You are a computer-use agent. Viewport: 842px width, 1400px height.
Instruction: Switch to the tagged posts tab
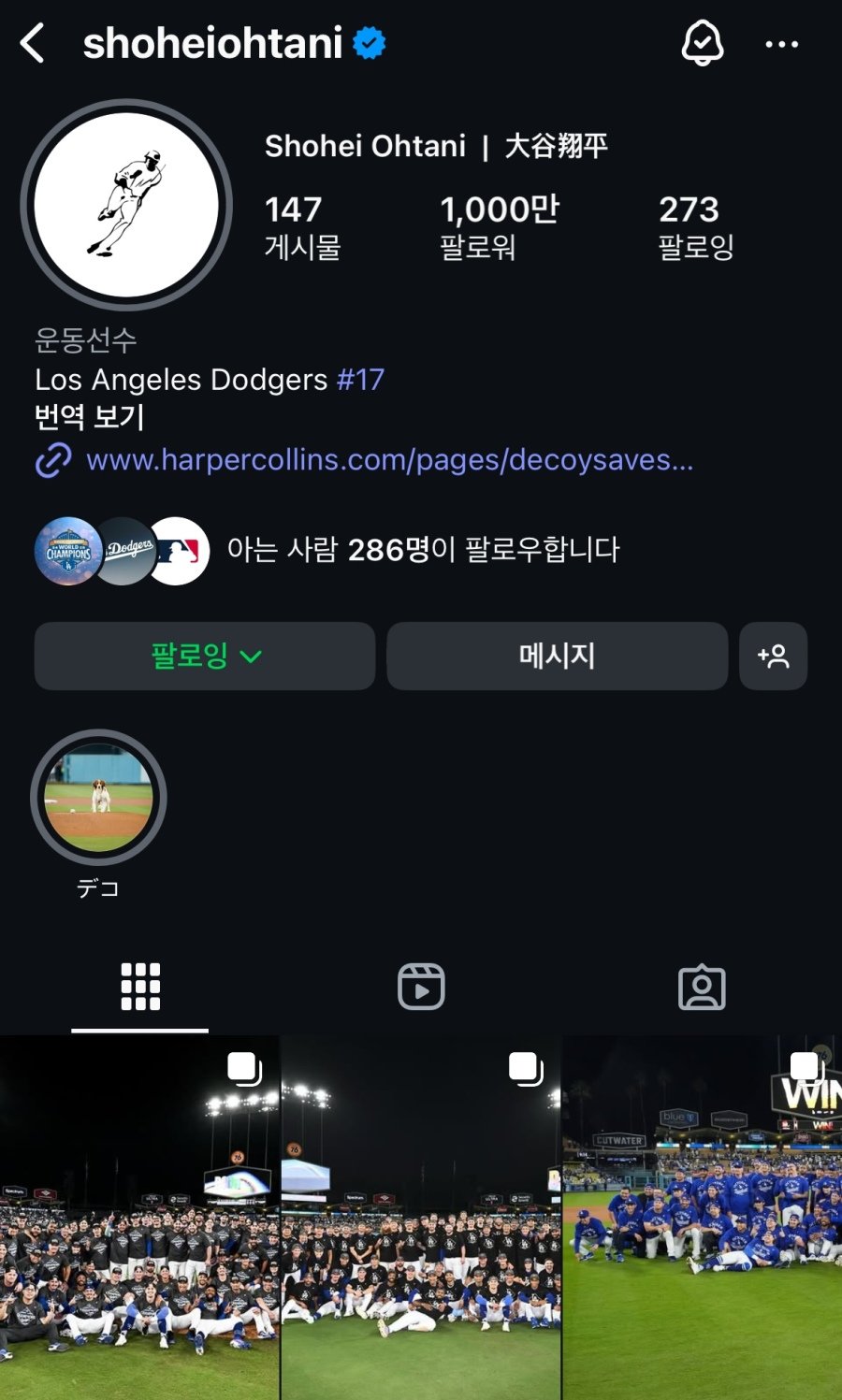pyautogui.click(x=702, y=986)
